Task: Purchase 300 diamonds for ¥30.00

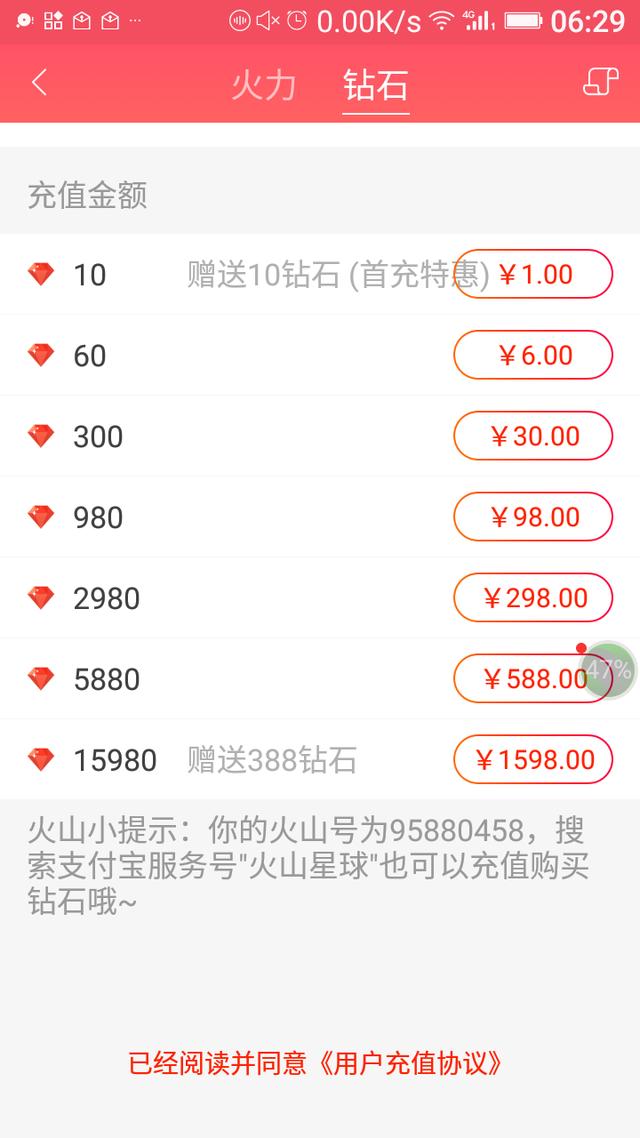Action: click(x=533, y=436)
